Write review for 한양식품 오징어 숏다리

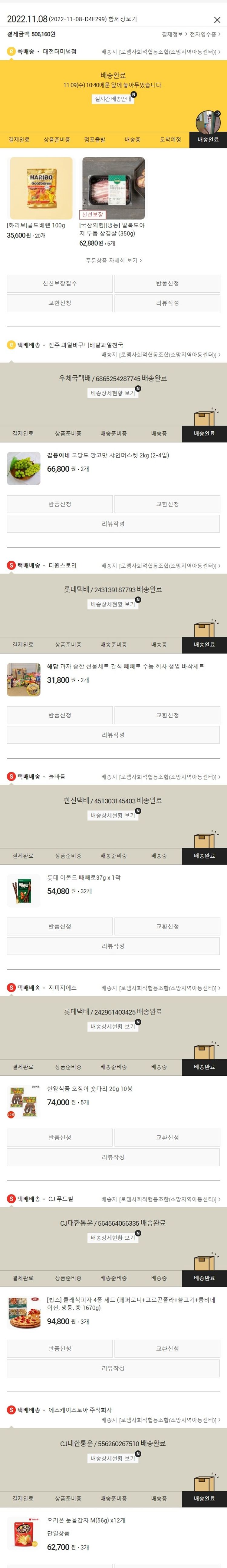click(x=113, y=1157)
